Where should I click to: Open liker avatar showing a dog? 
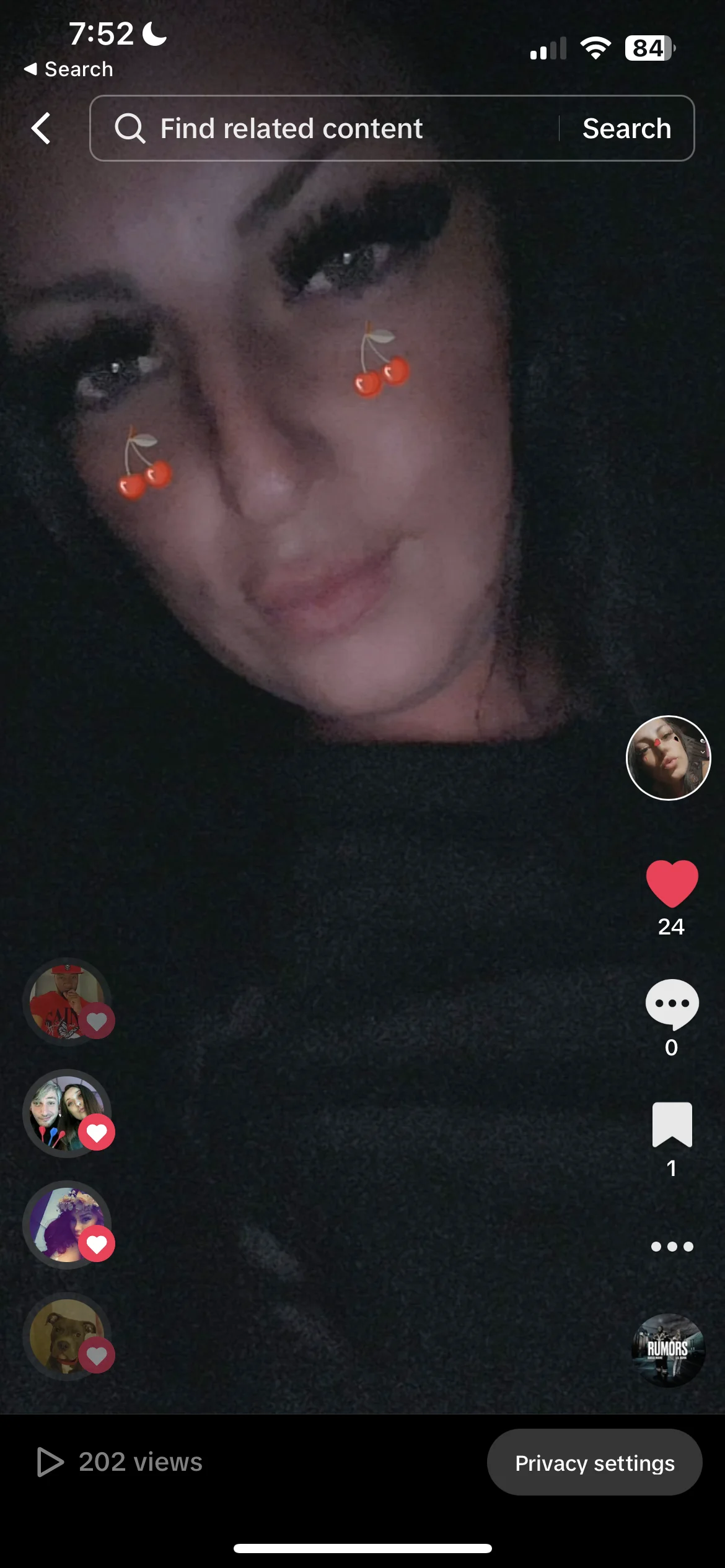[x=68, y=1336]
